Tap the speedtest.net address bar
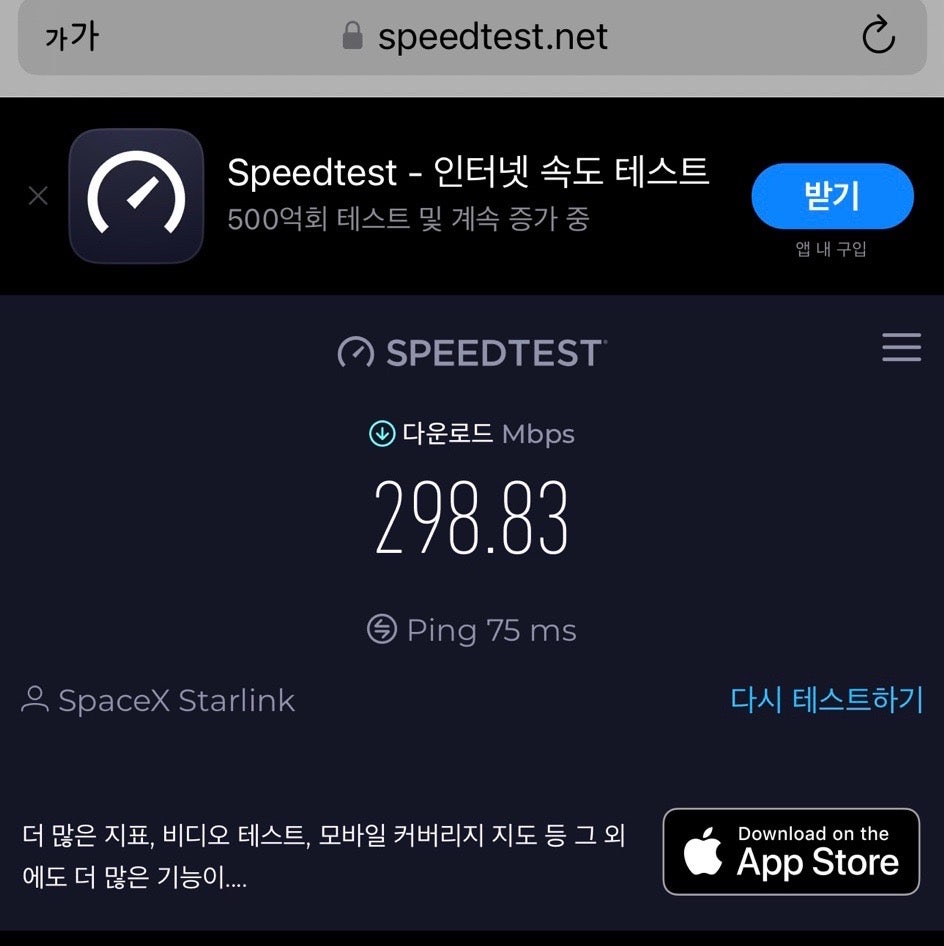Screen dimensions: 944x946 click(x=476, y=38)
